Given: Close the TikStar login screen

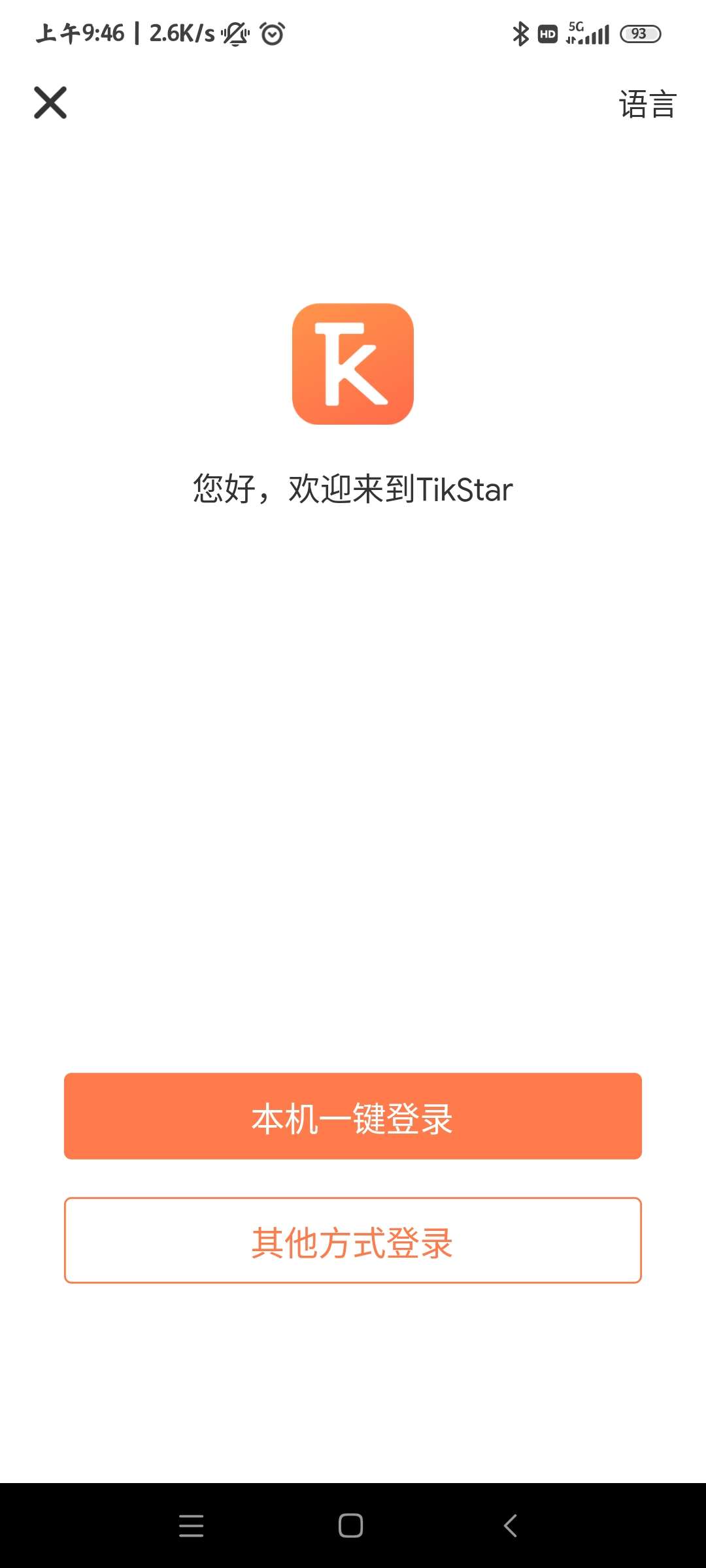Looking at the screenshot, I should pyautogui.click(x=50, y=103).
